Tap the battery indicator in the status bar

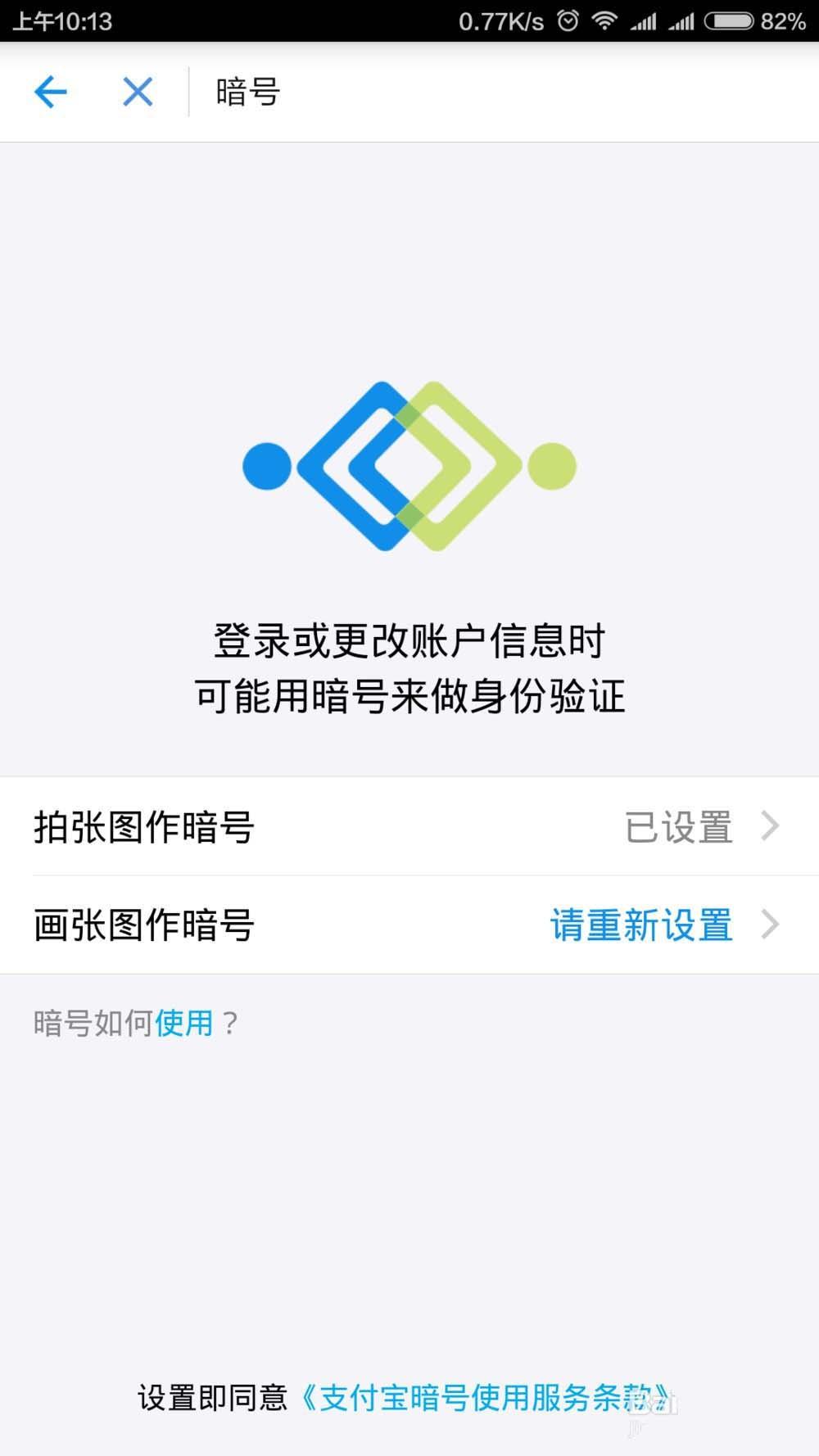tap(727, 22)
